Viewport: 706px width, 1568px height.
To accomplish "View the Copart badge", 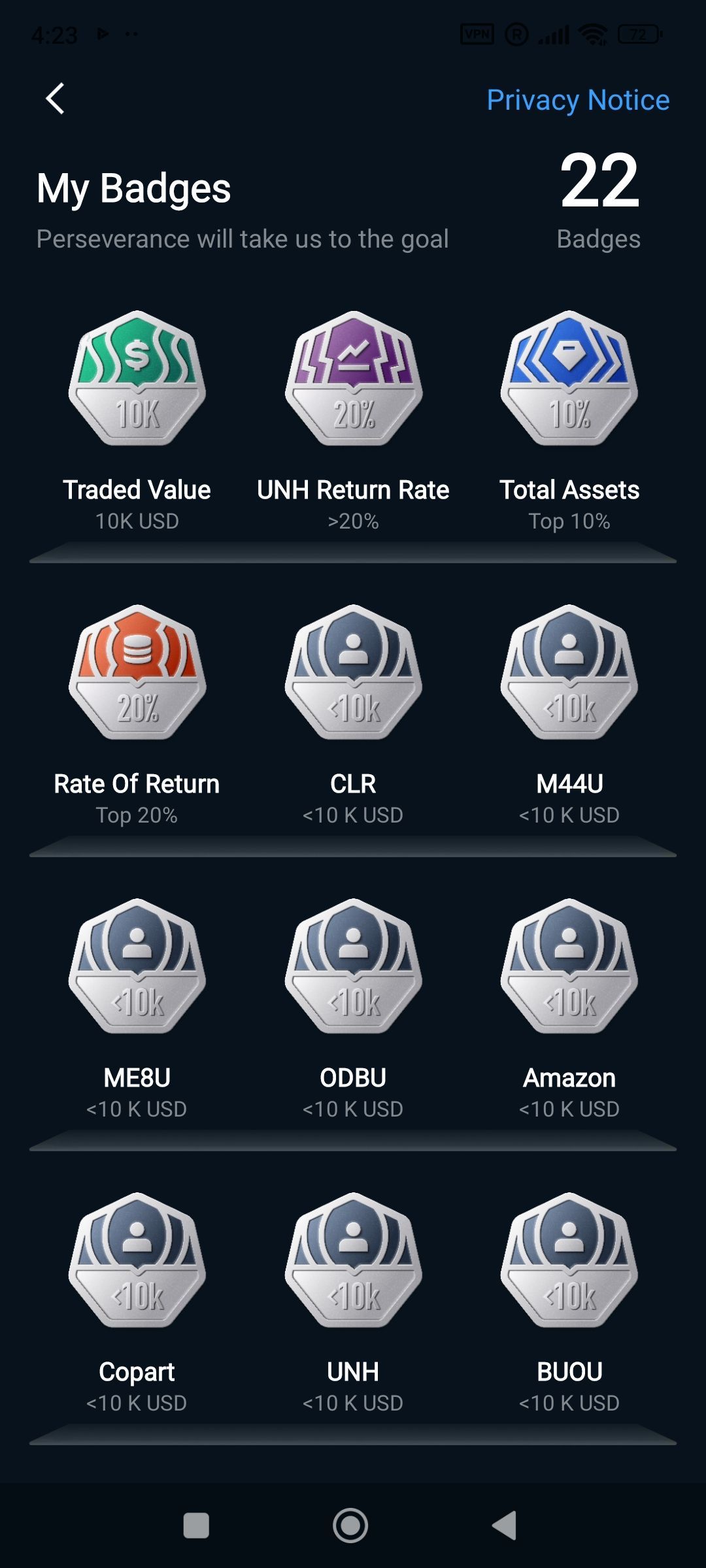I will pyautogui.click(x=137, y=1261).
